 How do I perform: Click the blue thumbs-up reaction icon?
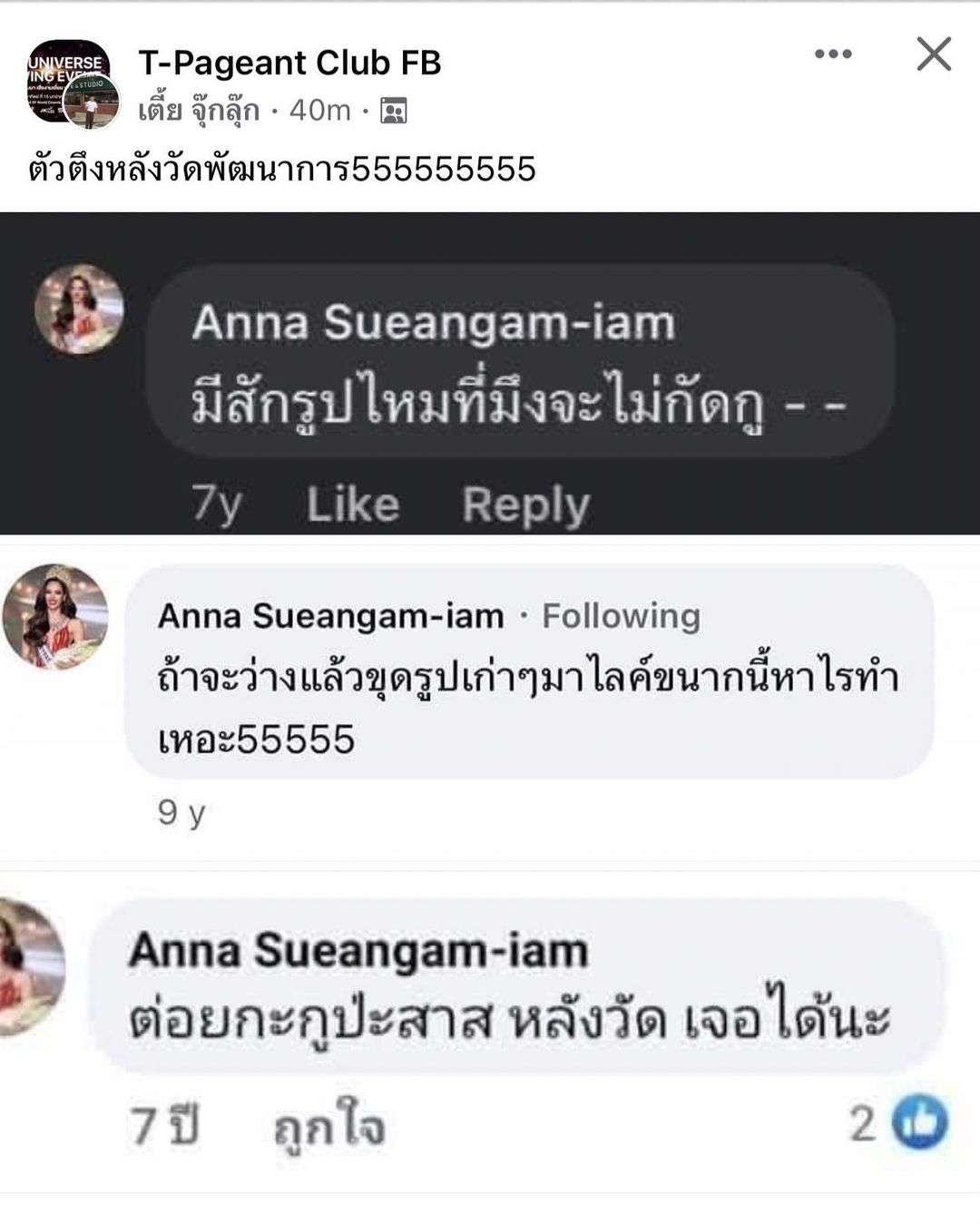919,1122
